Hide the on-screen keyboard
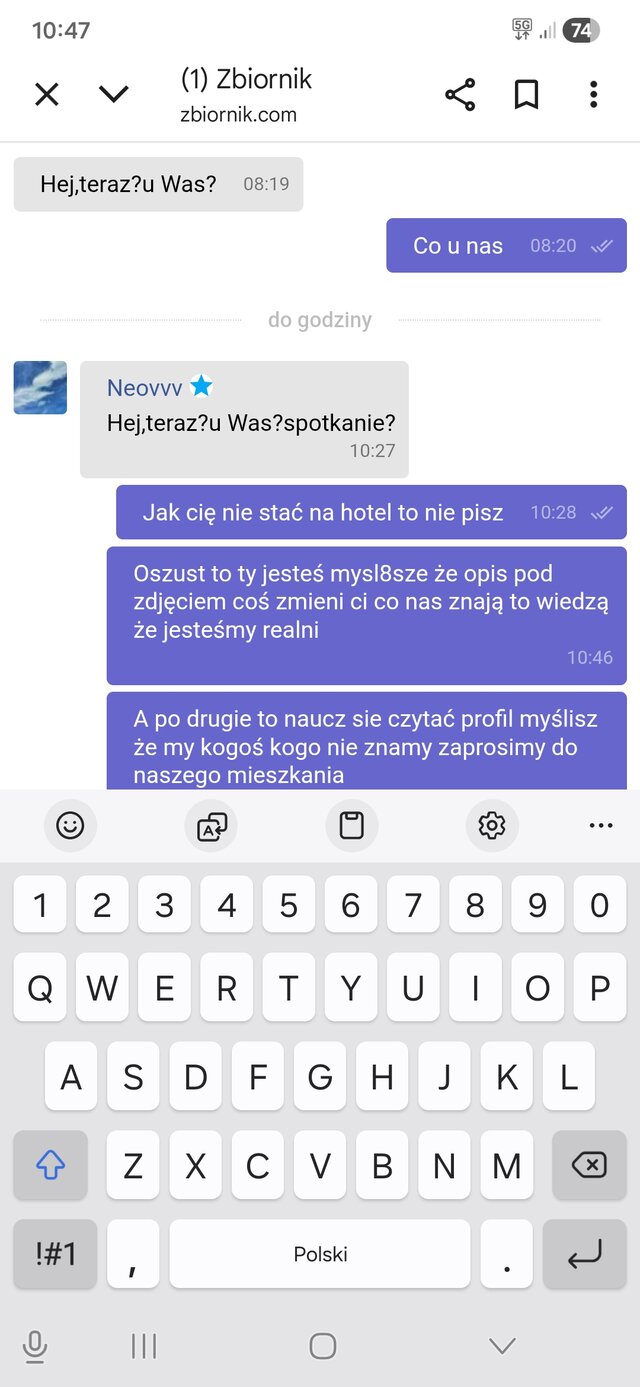This screenshot has width=640, height=1387. tap(501, 1346)
